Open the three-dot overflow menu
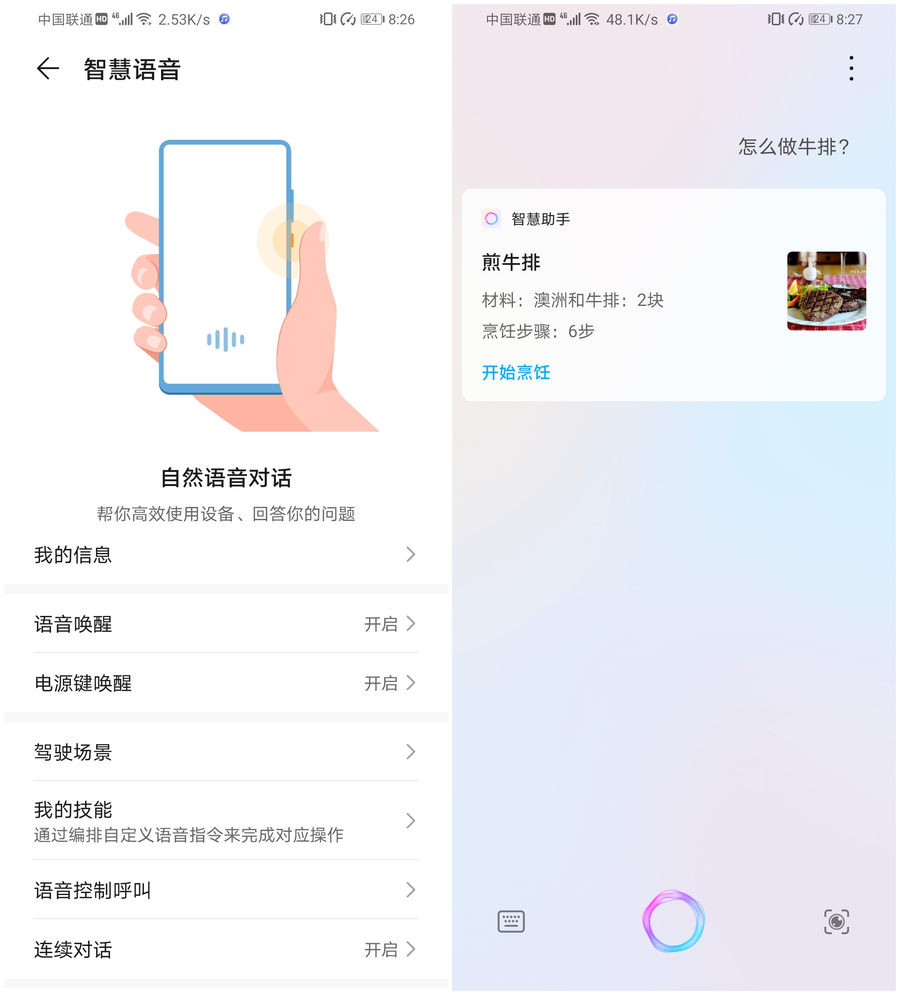900x995 pixels. [x=851, y=69]
